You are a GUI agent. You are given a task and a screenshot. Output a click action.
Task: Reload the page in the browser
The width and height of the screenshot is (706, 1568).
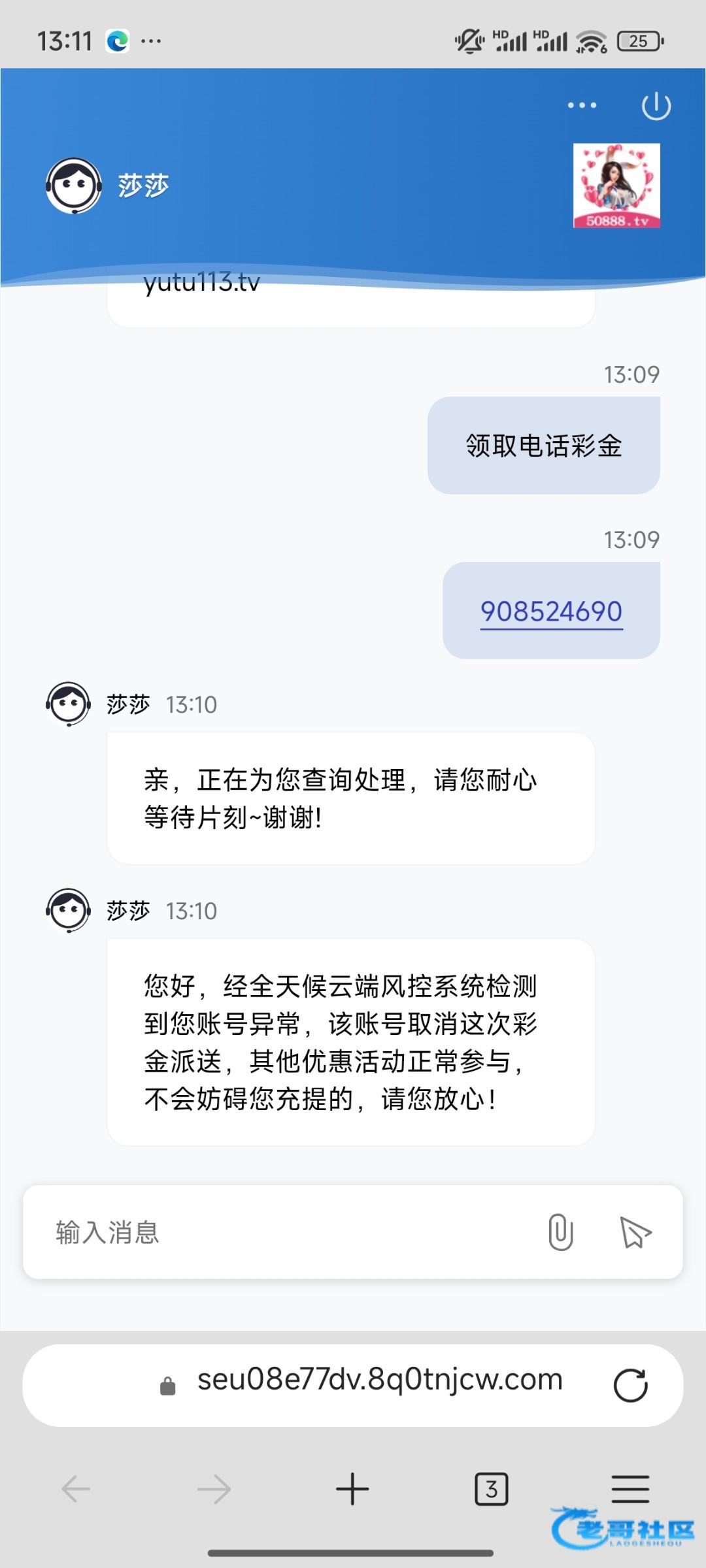click(x=630, y=1385)
